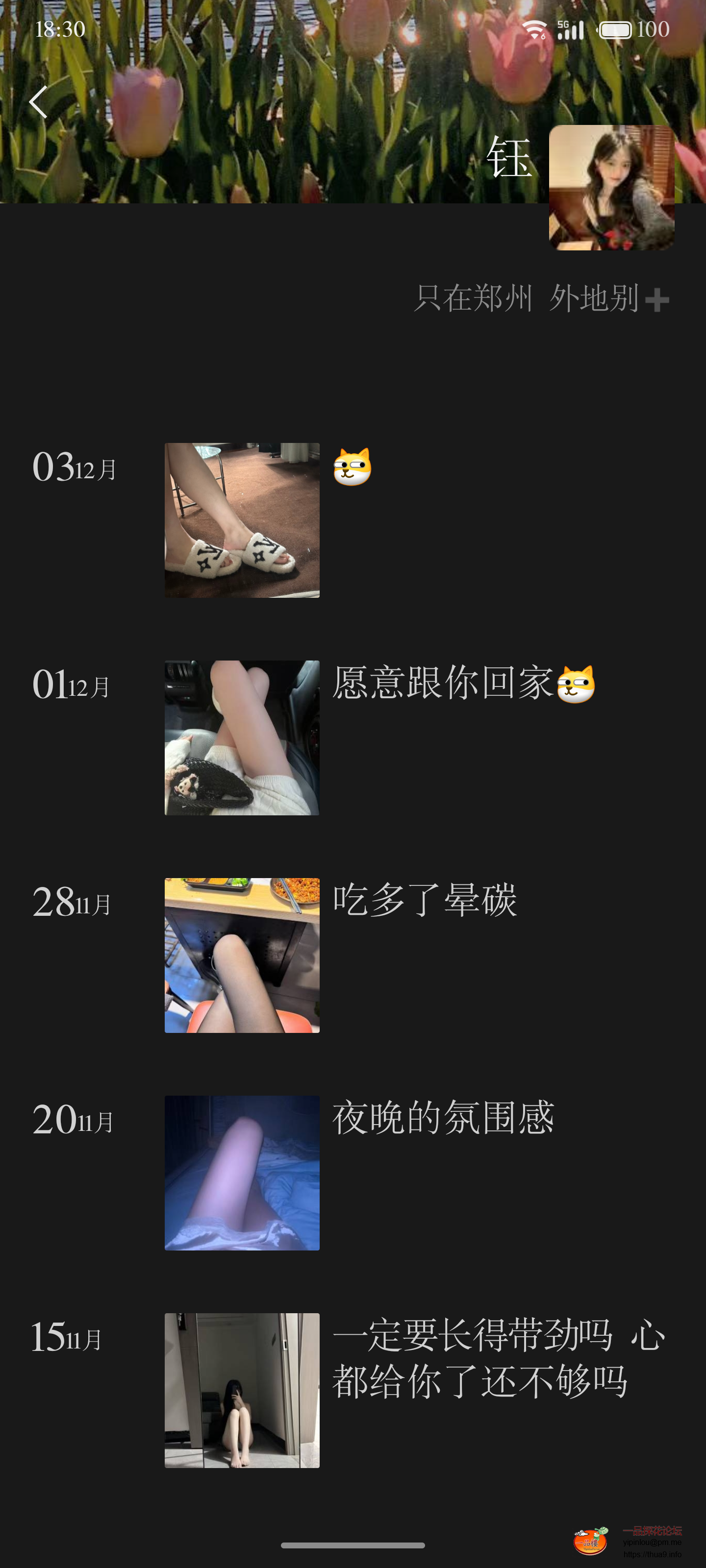Expand the signature with the plus sign
This screenshot has width=706, height=1568.
pyautogui.click(x=659, y=299)
